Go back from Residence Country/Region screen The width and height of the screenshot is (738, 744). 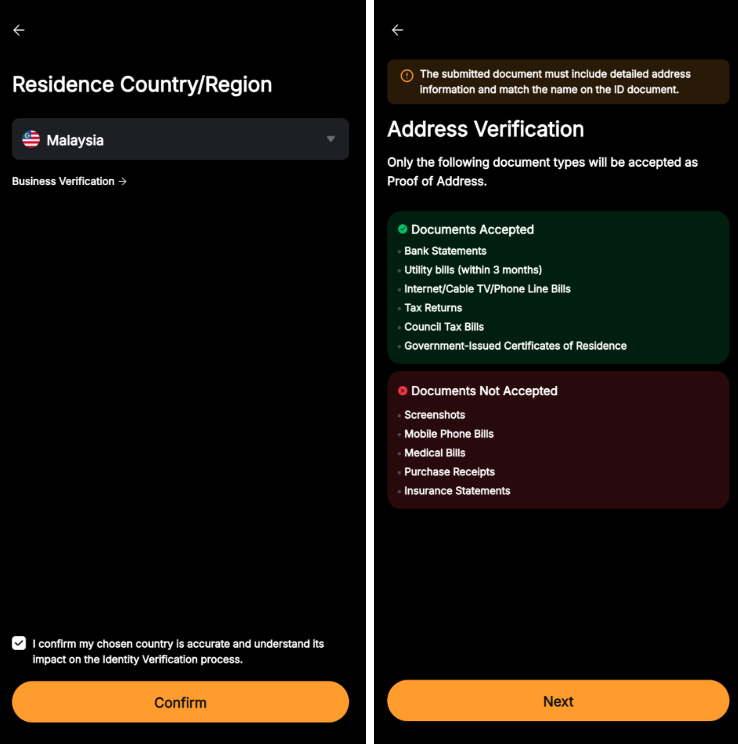tap(19, 30)
